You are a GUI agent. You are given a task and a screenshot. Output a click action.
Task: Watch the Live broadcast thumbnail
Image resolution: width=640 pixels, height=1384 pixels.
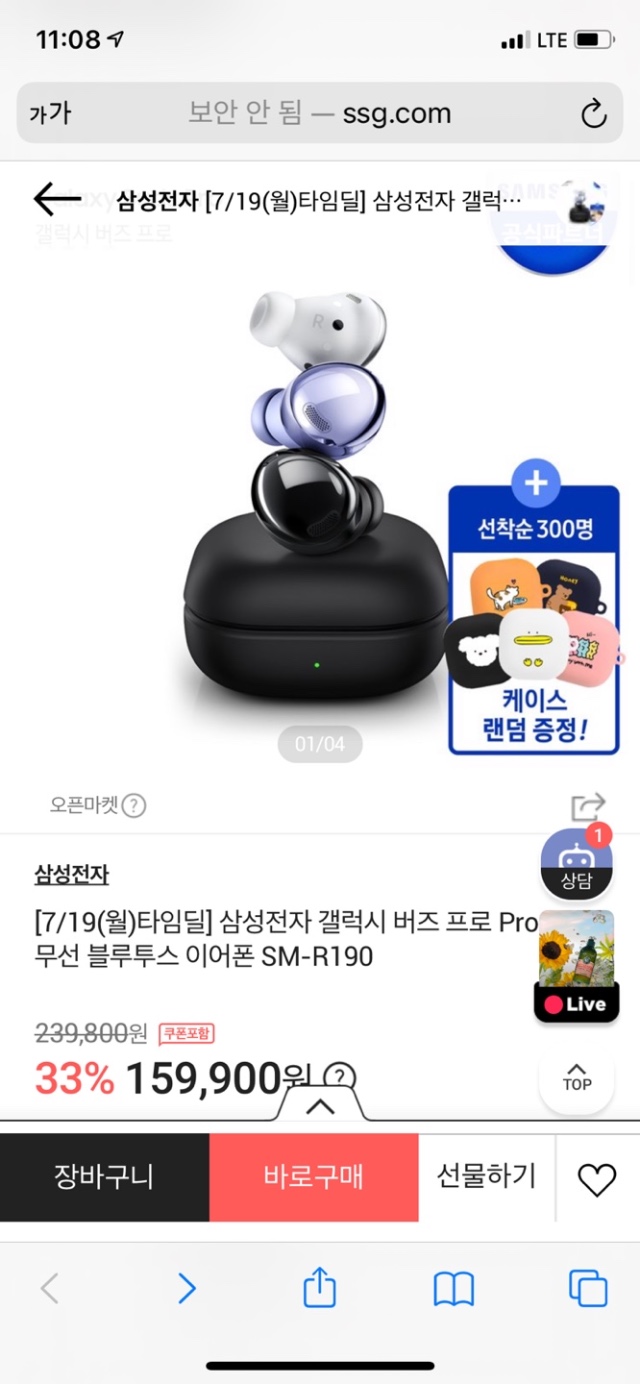pos(576,965)
